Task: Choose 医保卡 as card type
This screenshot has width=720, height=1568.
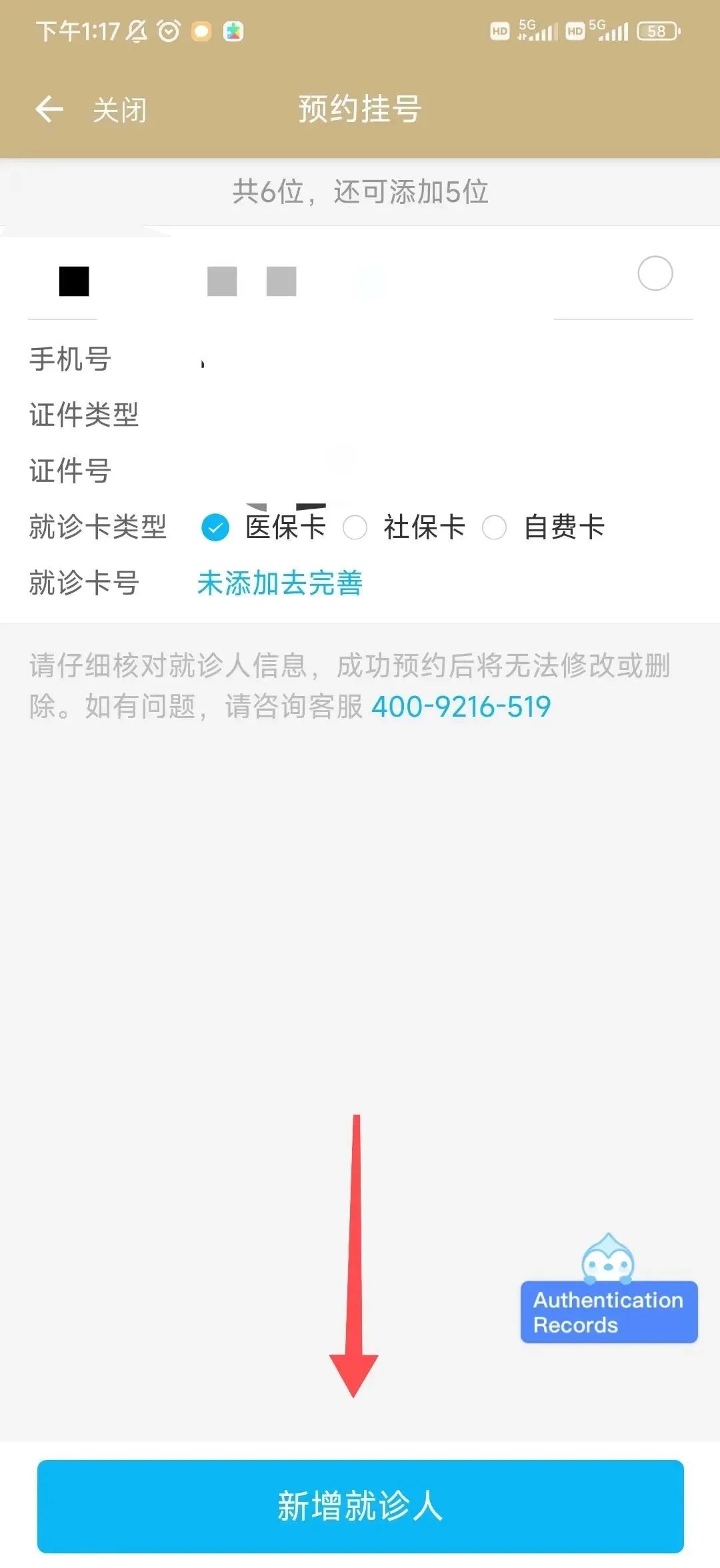Action: click(215, 527)
